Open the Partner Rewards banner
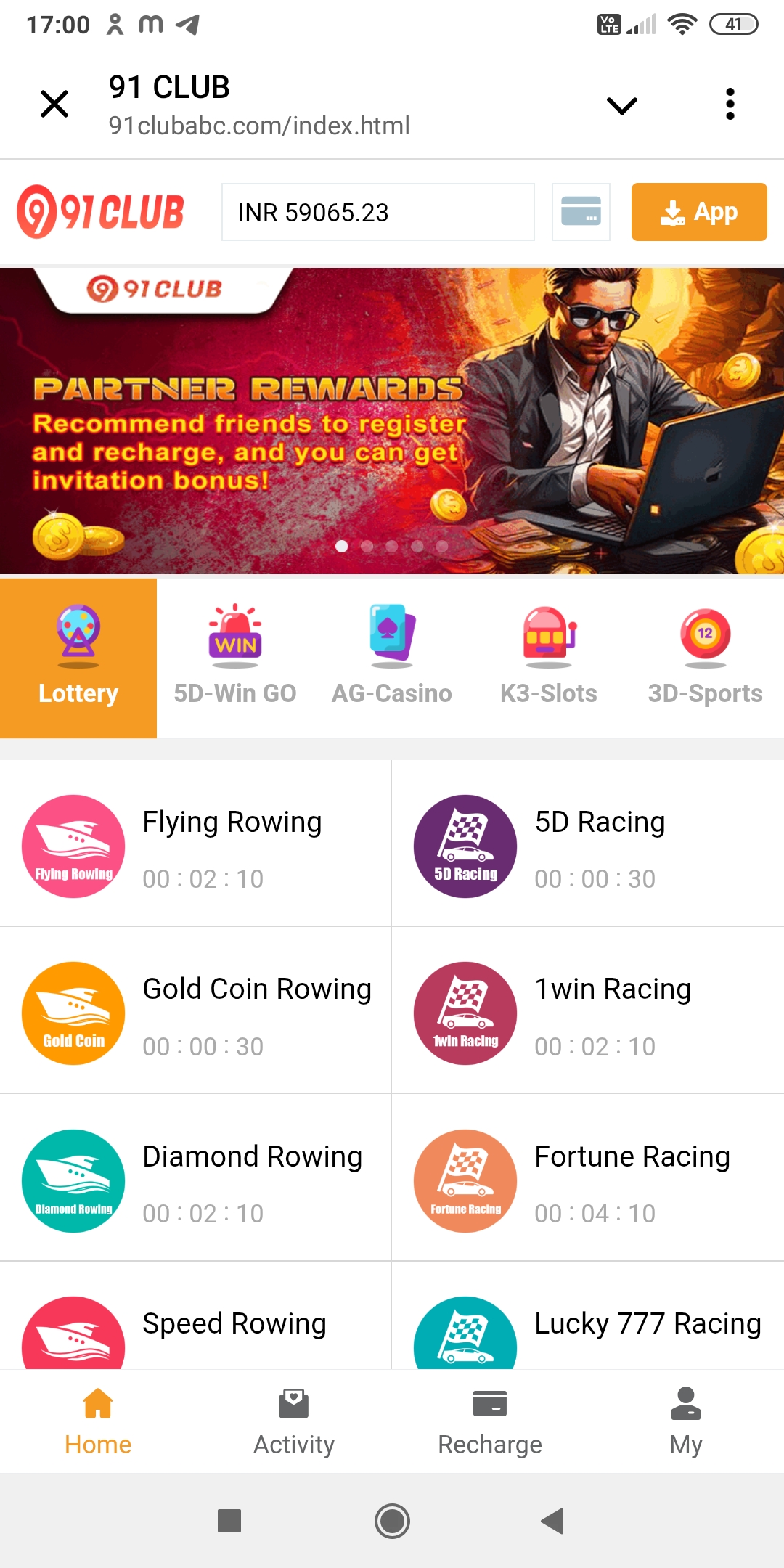The image size is (784, 1568). click(392, 421)
